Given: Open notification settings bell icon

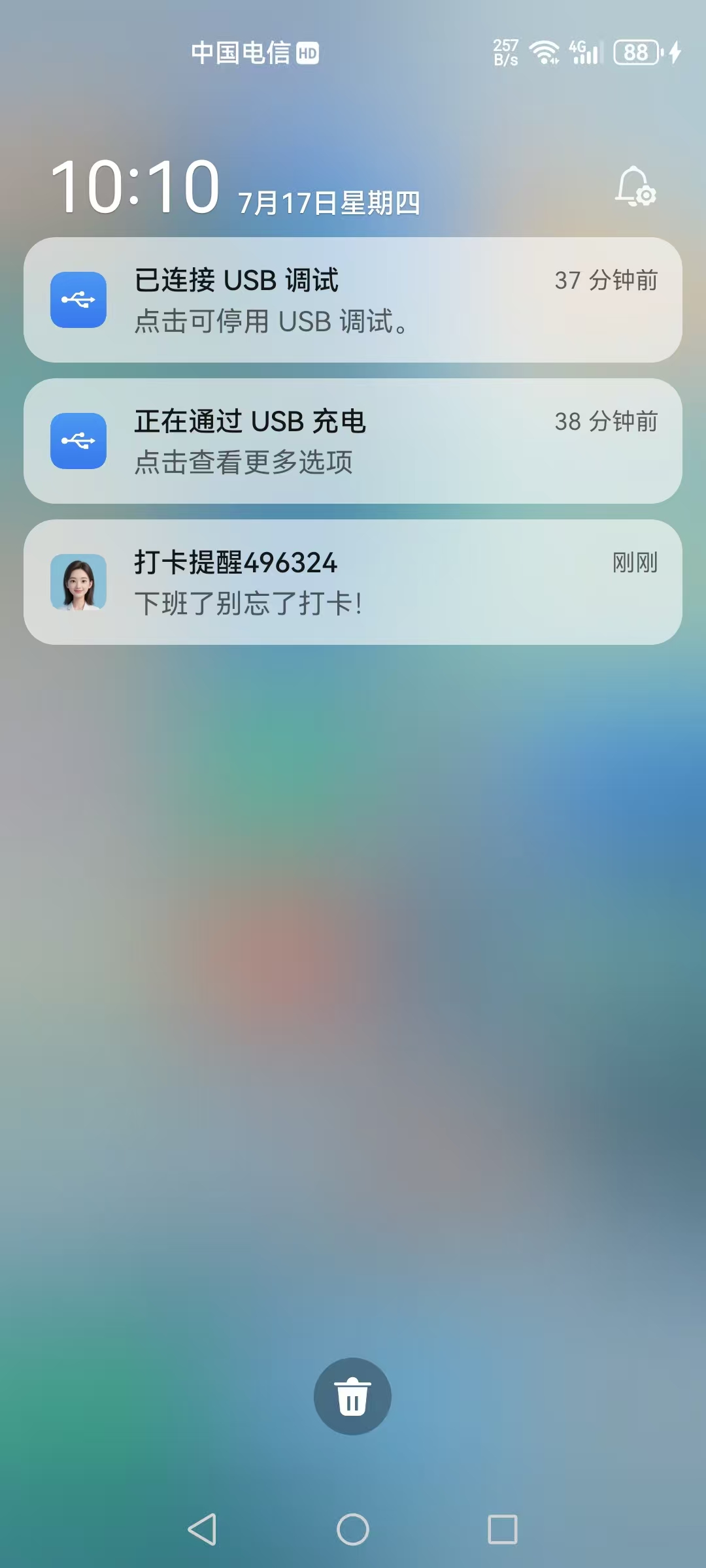Looking at the screenshot, I should click(x=635, y=188).
